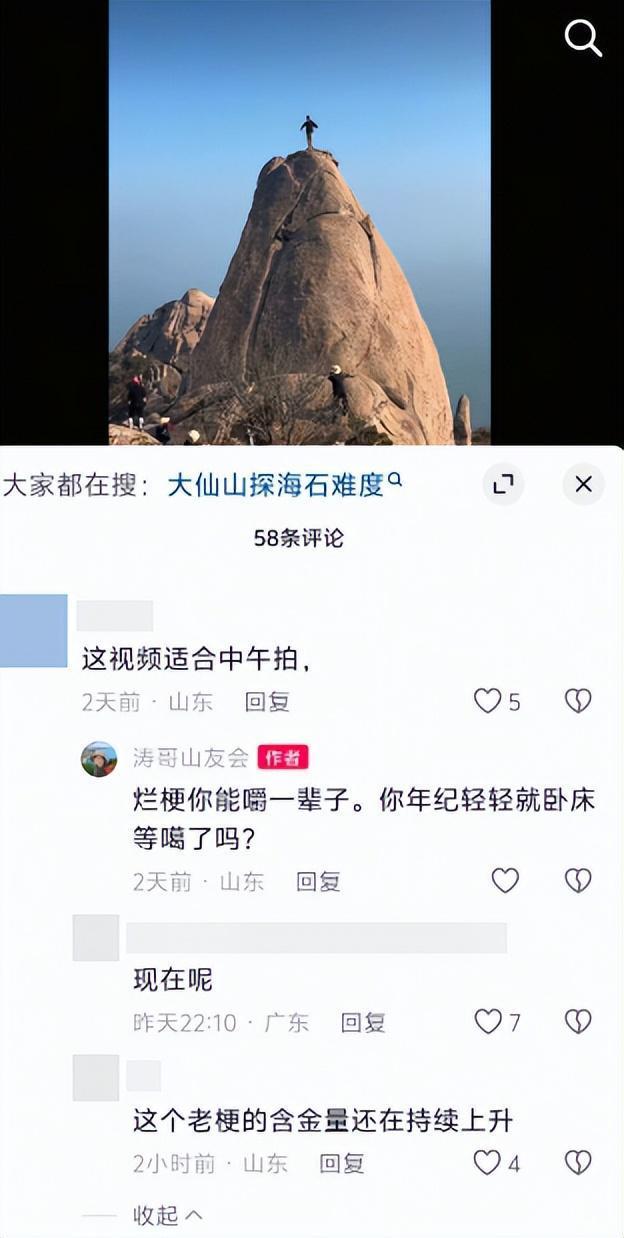
Task: Open 涛哥山友会 author profile avatar
Action: click(99, 759)
